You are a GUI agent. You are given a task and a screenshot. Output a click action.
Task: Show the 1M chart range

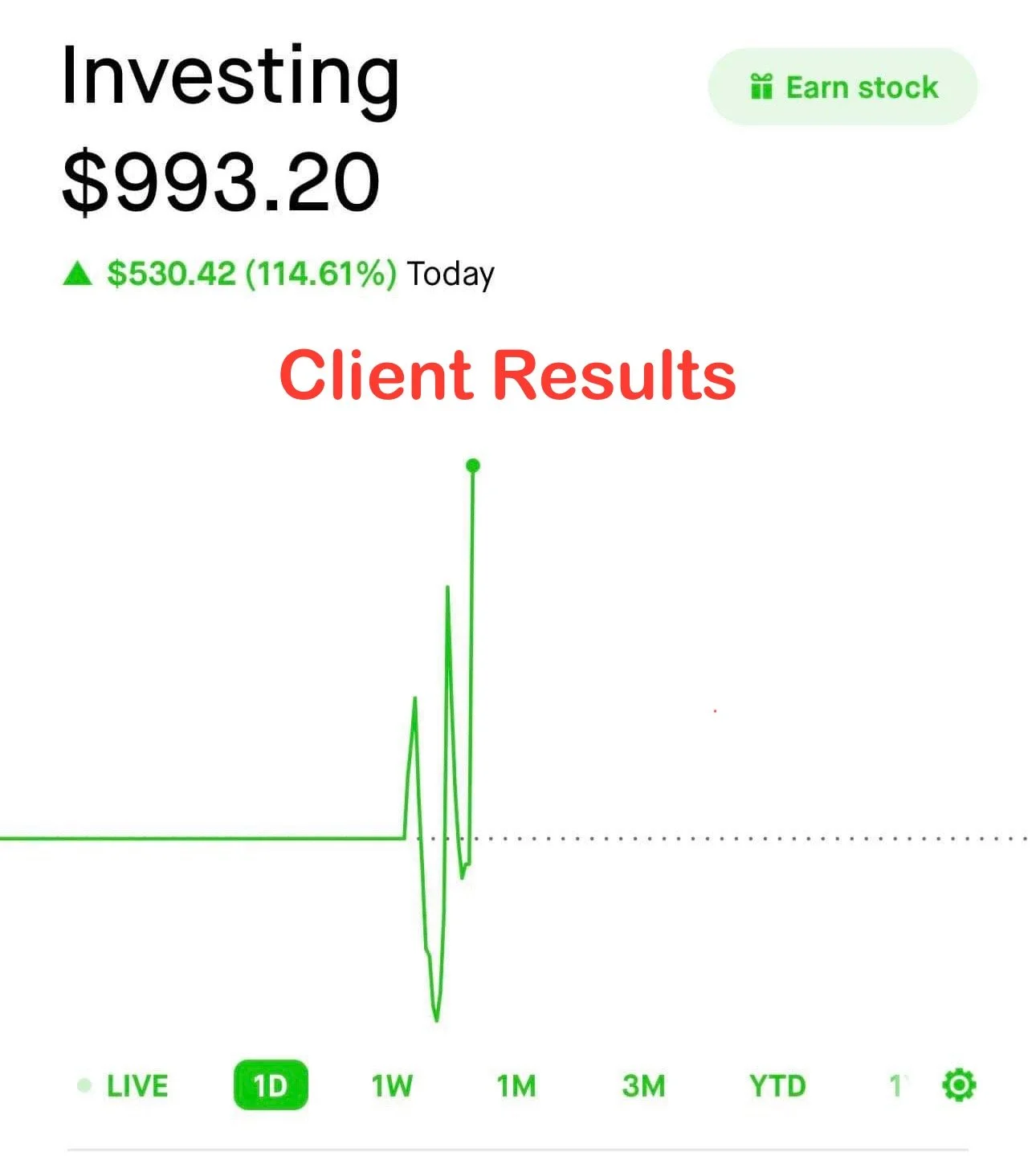pos(516,1086)
